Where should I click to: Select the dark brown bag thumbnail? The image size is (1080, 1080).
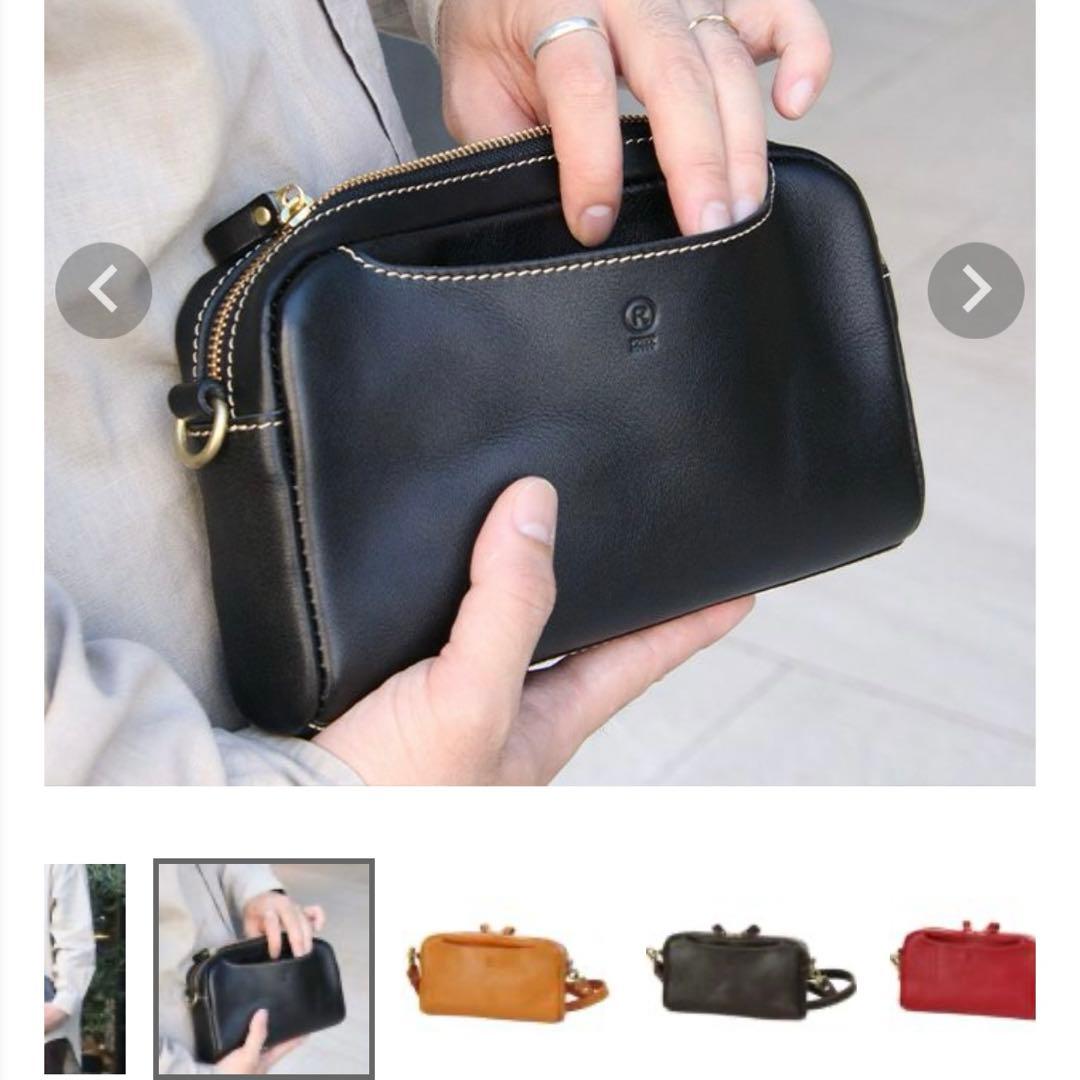(x=751, y=968)
